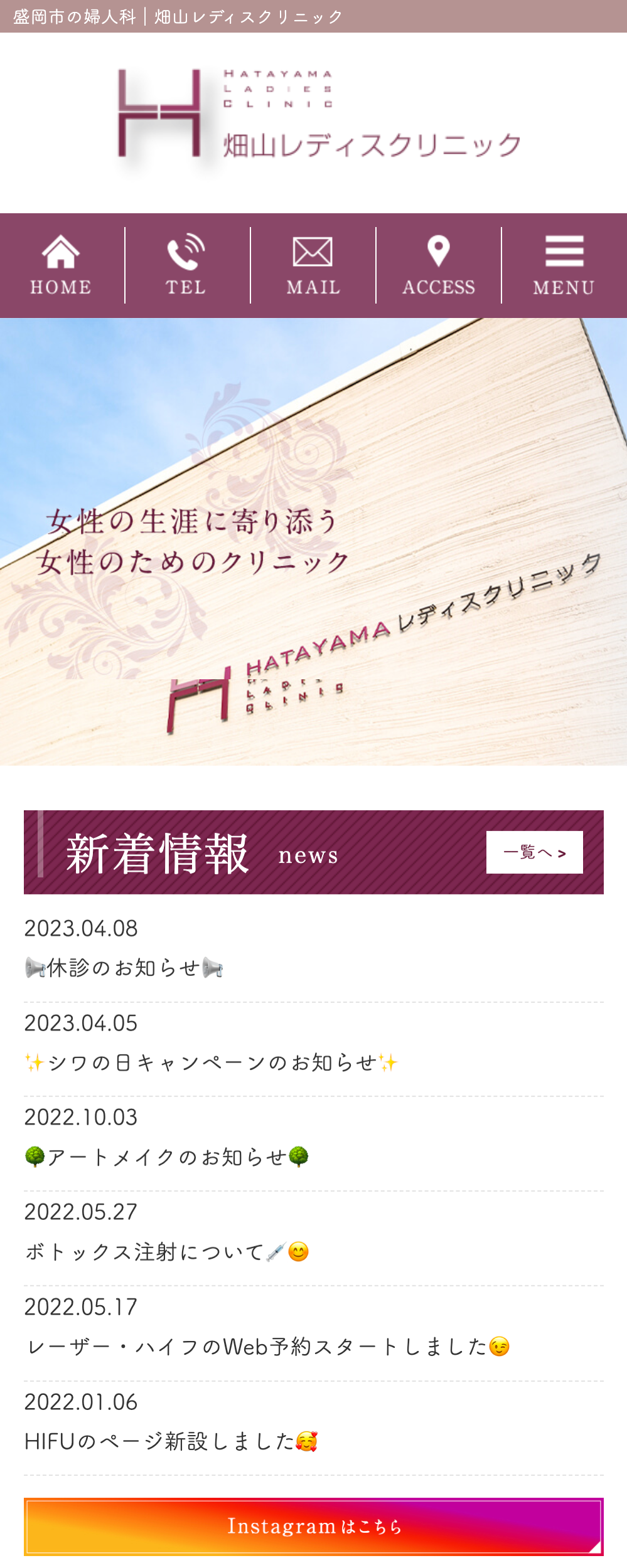Read シワの日キャンペーンのお知らせ post
The image size is (627, 1568).
pos(211,1063)
